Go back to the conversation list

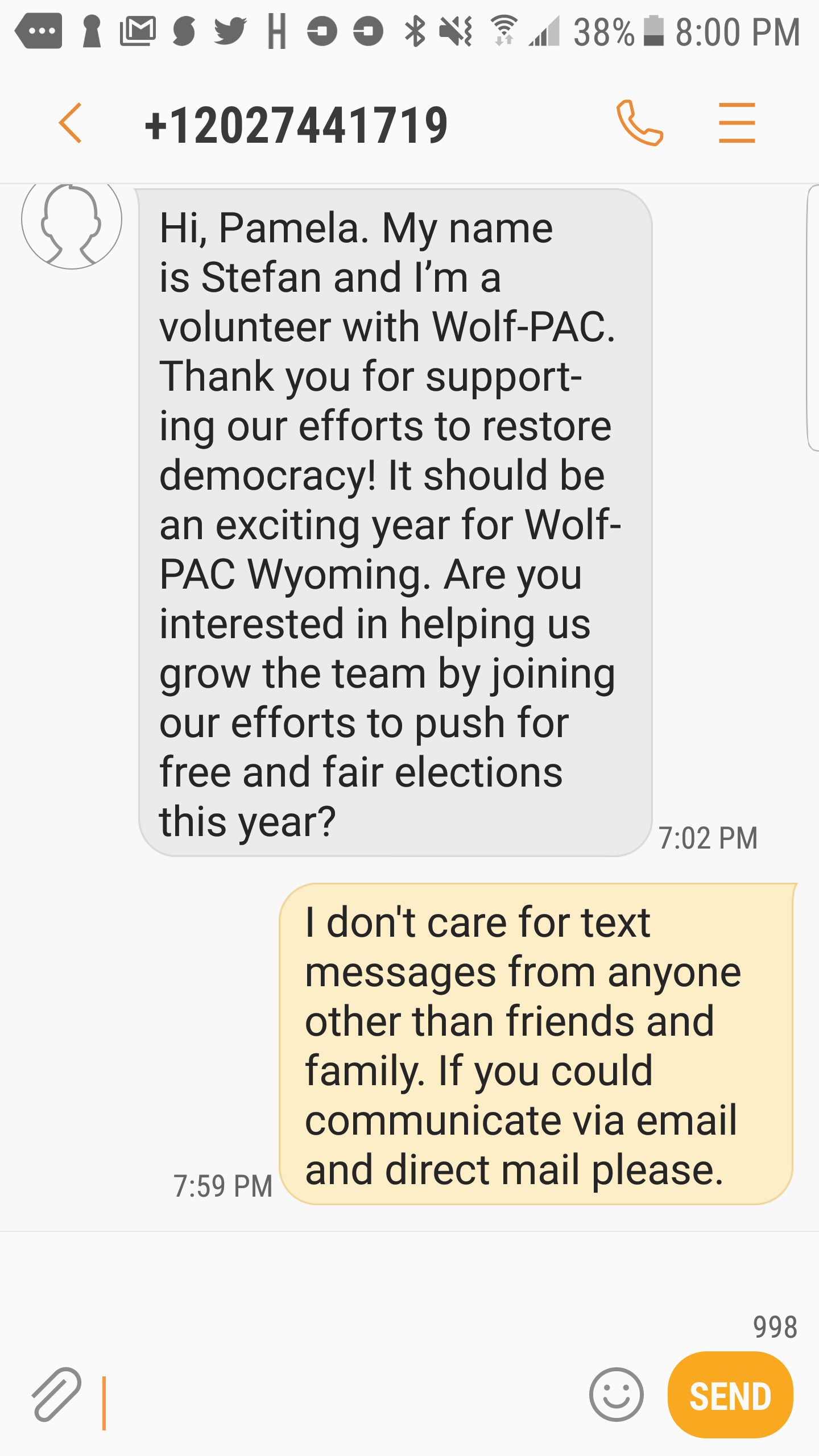click(x=70, y=123)
